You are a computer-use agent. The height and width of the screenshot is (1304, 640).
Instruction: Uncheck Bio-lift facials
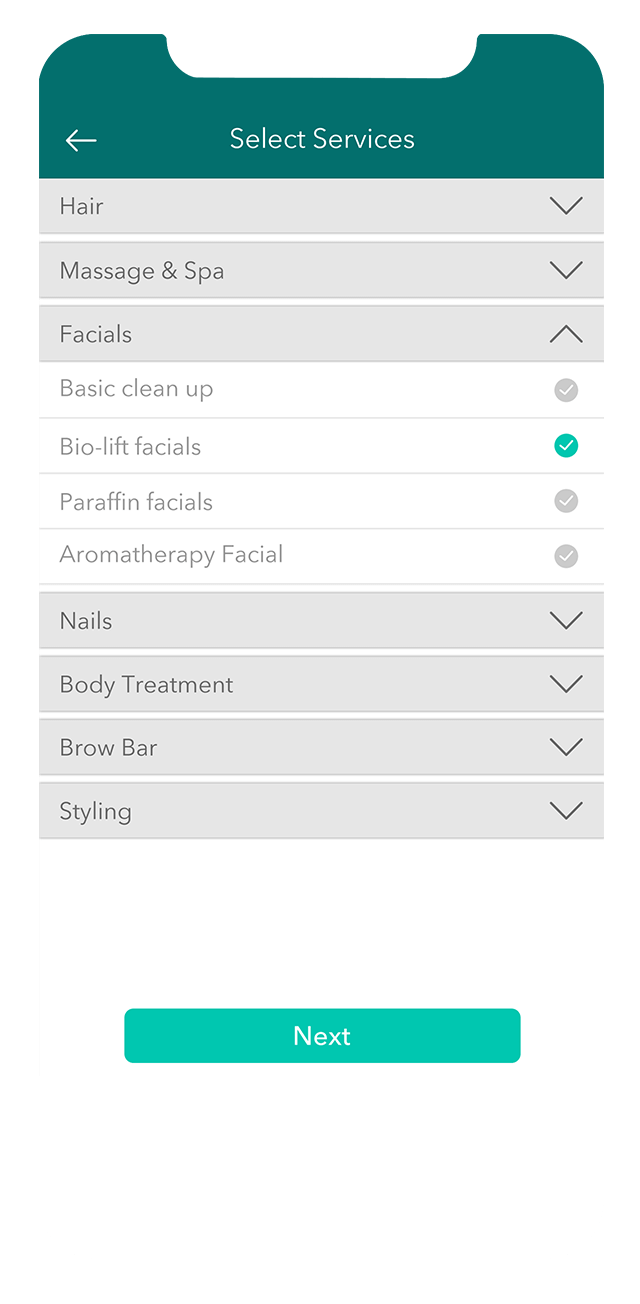[x=566, y=446]
